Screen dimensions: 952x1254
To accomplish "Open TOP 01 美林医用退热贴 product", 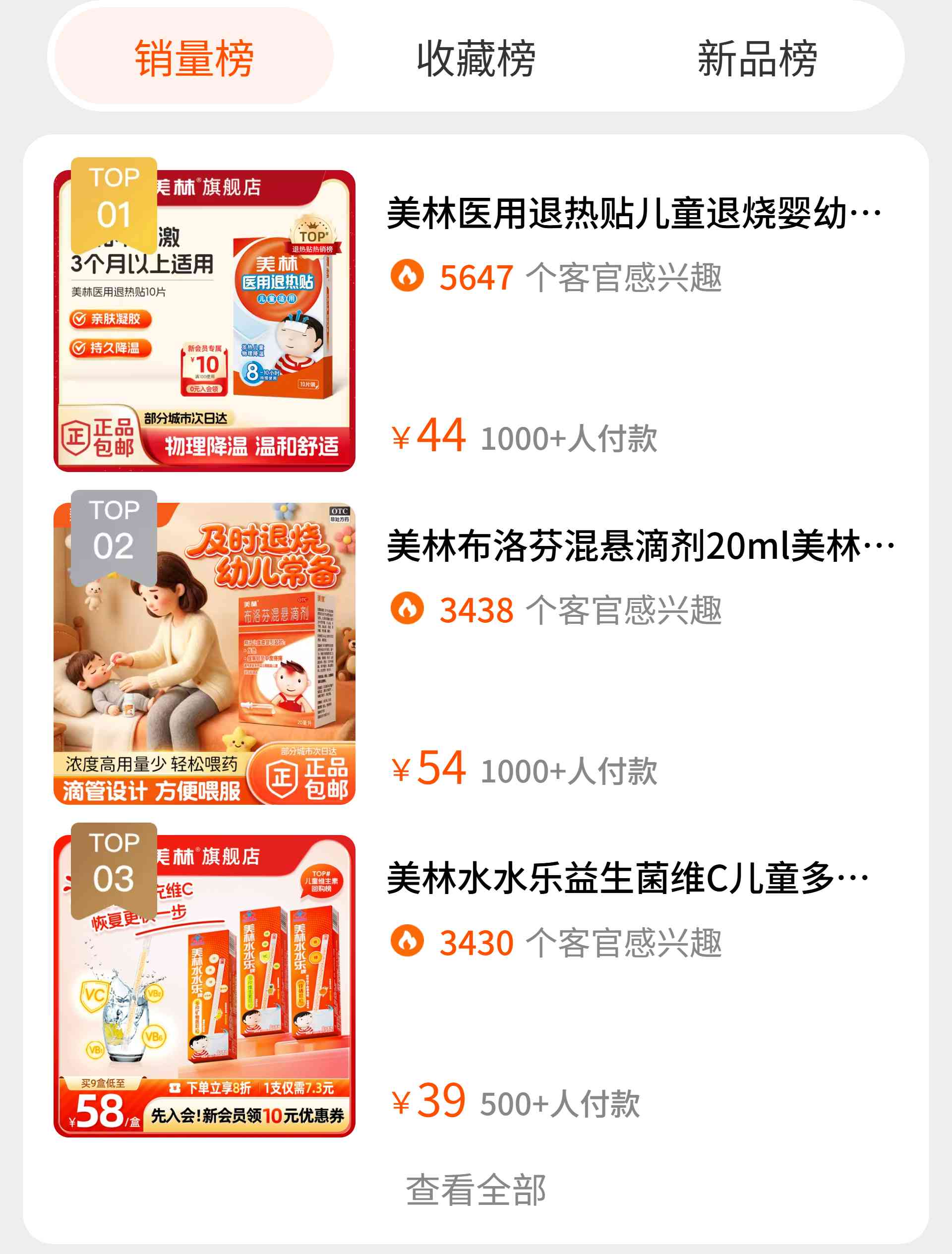I will click(x=633, y=214).
